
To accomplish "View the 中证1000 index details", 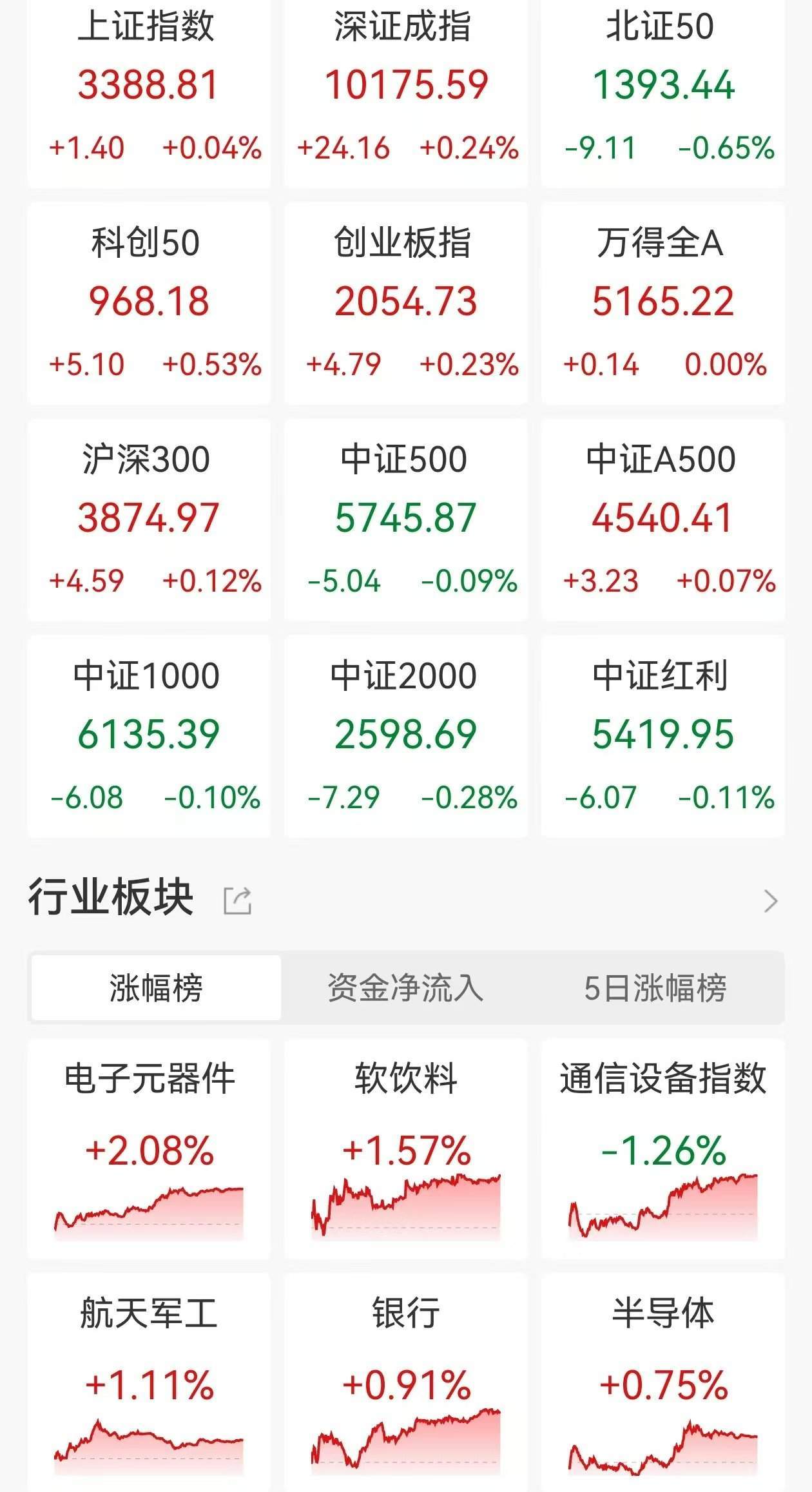I will pos(149,737).
